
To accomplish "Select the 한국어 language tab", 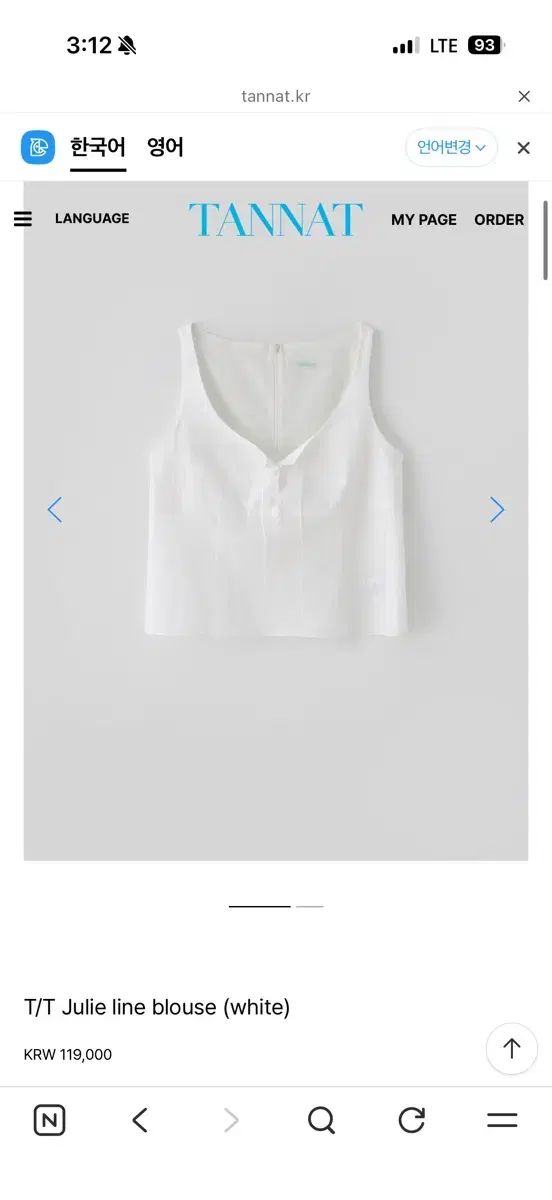I will (98, 148).
